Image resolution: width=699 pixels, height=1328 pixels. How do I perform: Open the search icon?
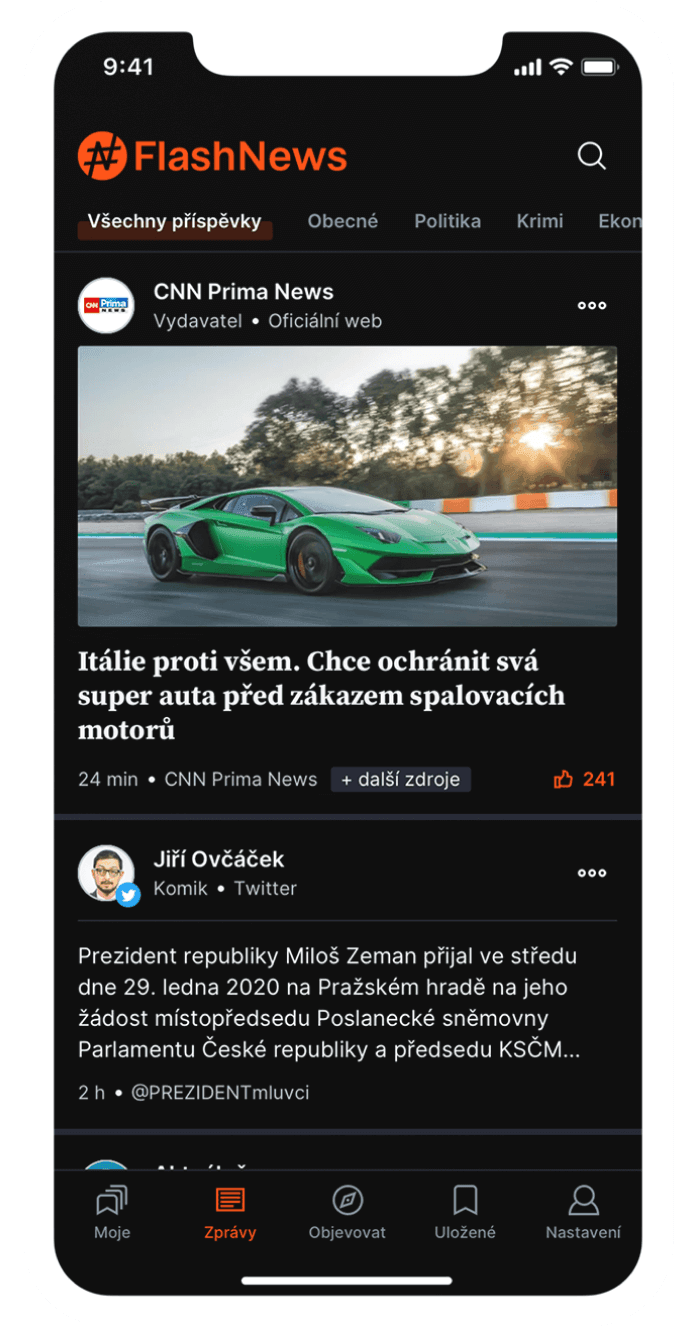[592, 156]
